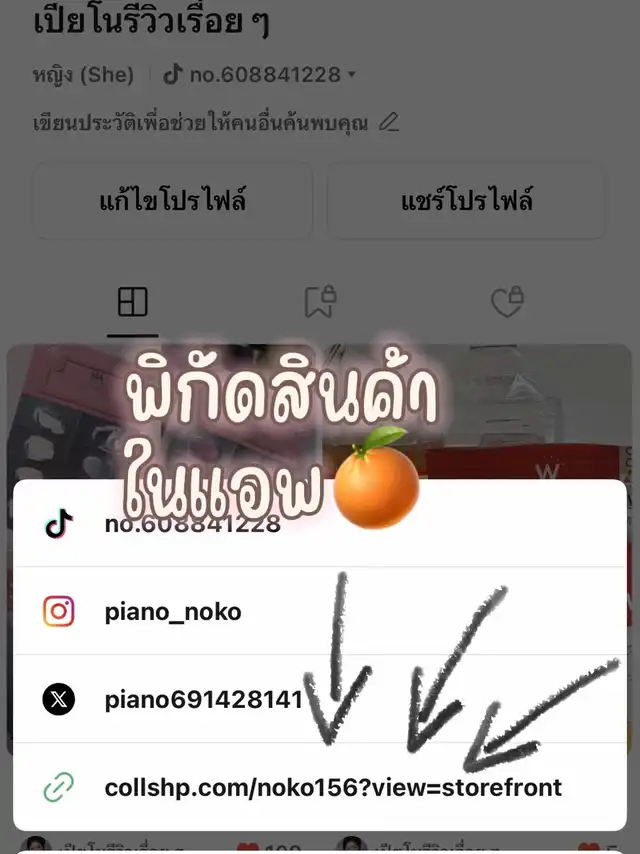
Task: Edit the bio with the pencil icon
Action: [389, 123]
